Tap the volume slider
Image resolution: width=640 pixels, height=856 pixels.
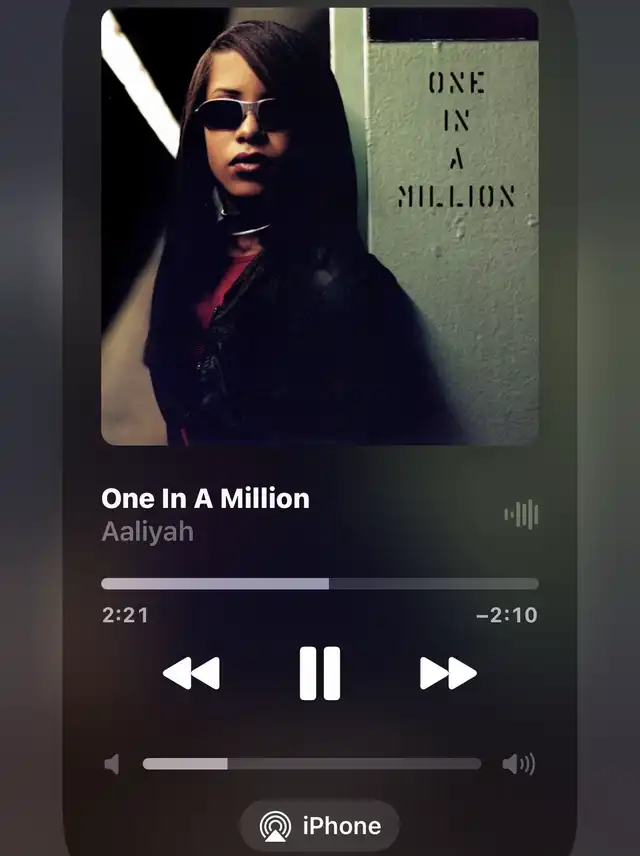pos(311,764)
